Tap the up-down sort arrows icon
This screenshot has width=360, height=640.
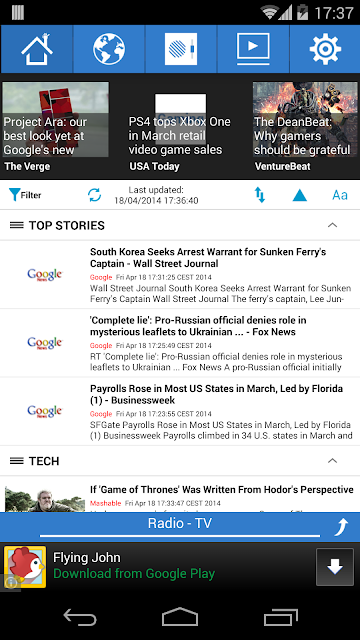pos(260,195)
